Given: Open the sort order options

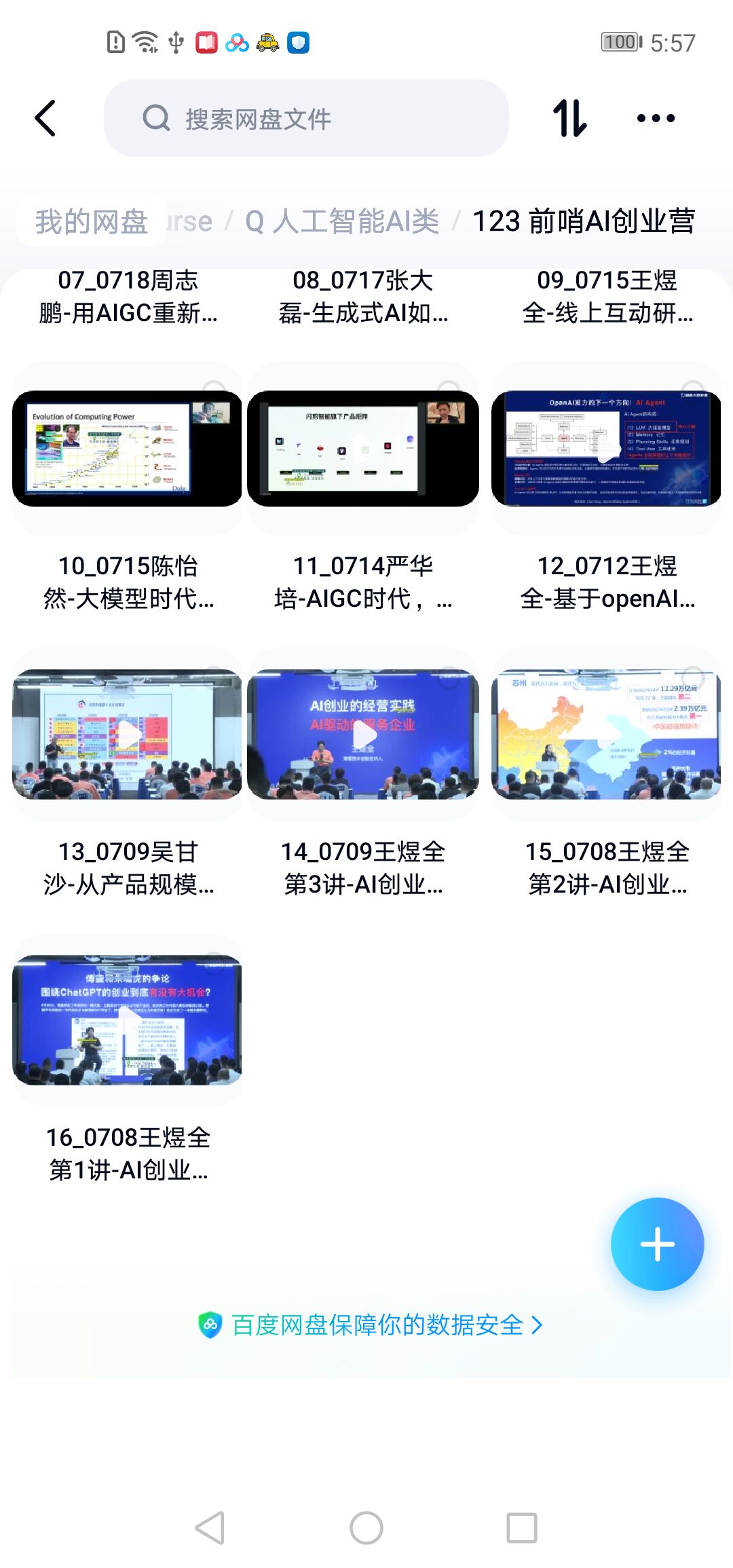Looking at the screenshot, I should click(569, 119).
